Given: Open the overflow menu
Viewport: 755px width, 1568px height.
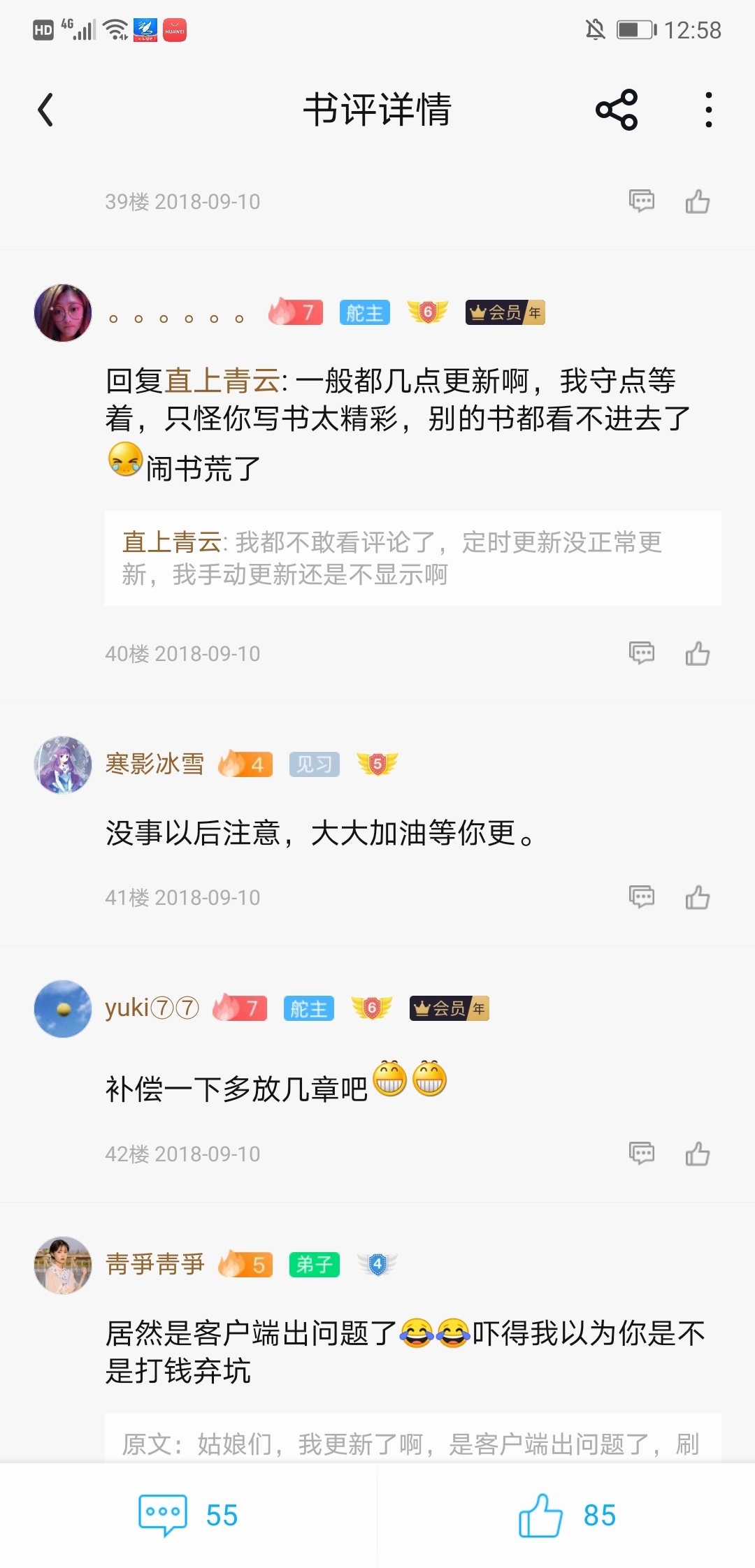Looking at the screenshot, I should pyautogui.click(x=708, y=110).
